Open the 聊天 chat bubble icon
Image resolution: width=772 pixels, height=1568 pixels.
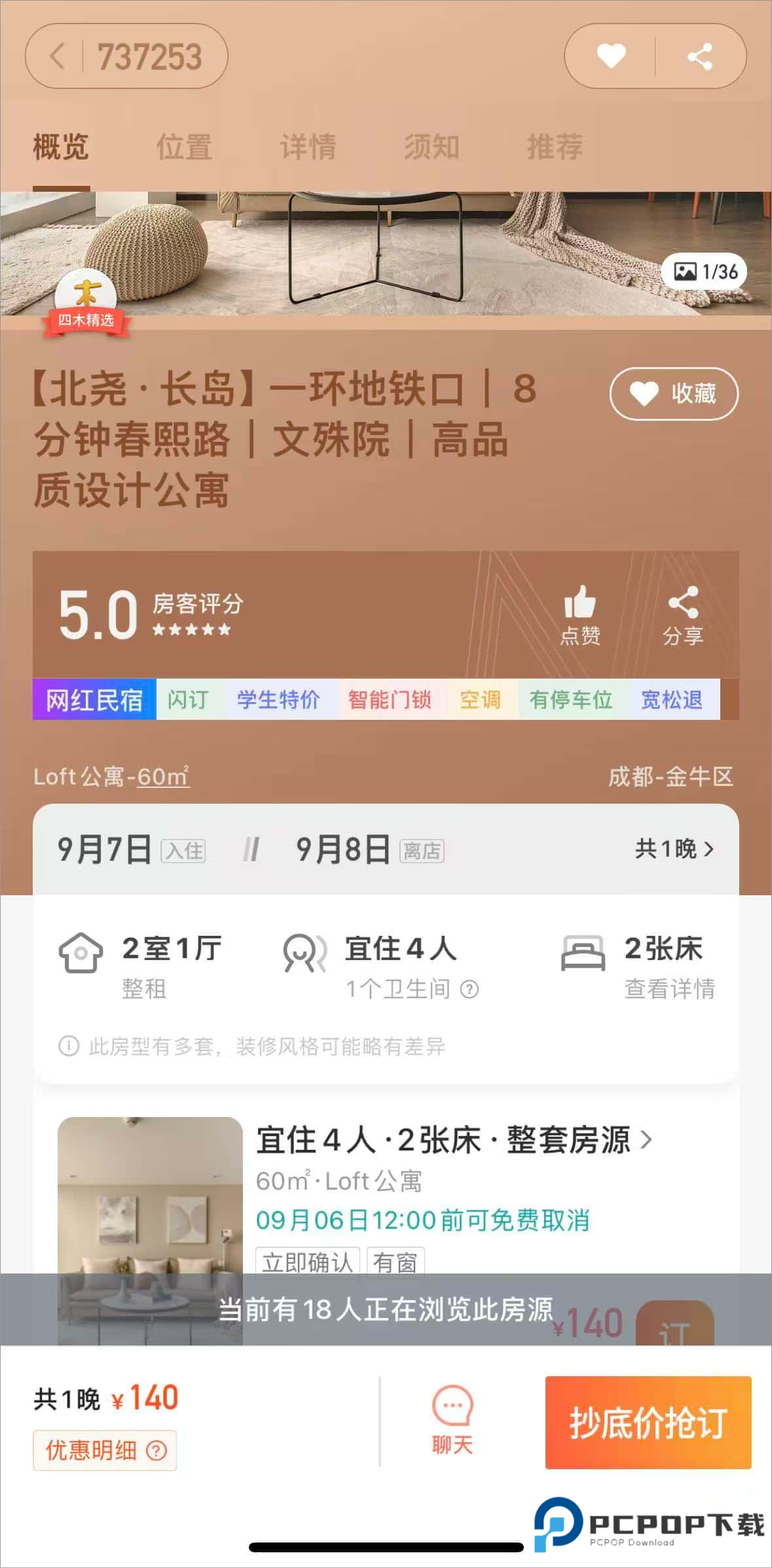(450, 1404)
